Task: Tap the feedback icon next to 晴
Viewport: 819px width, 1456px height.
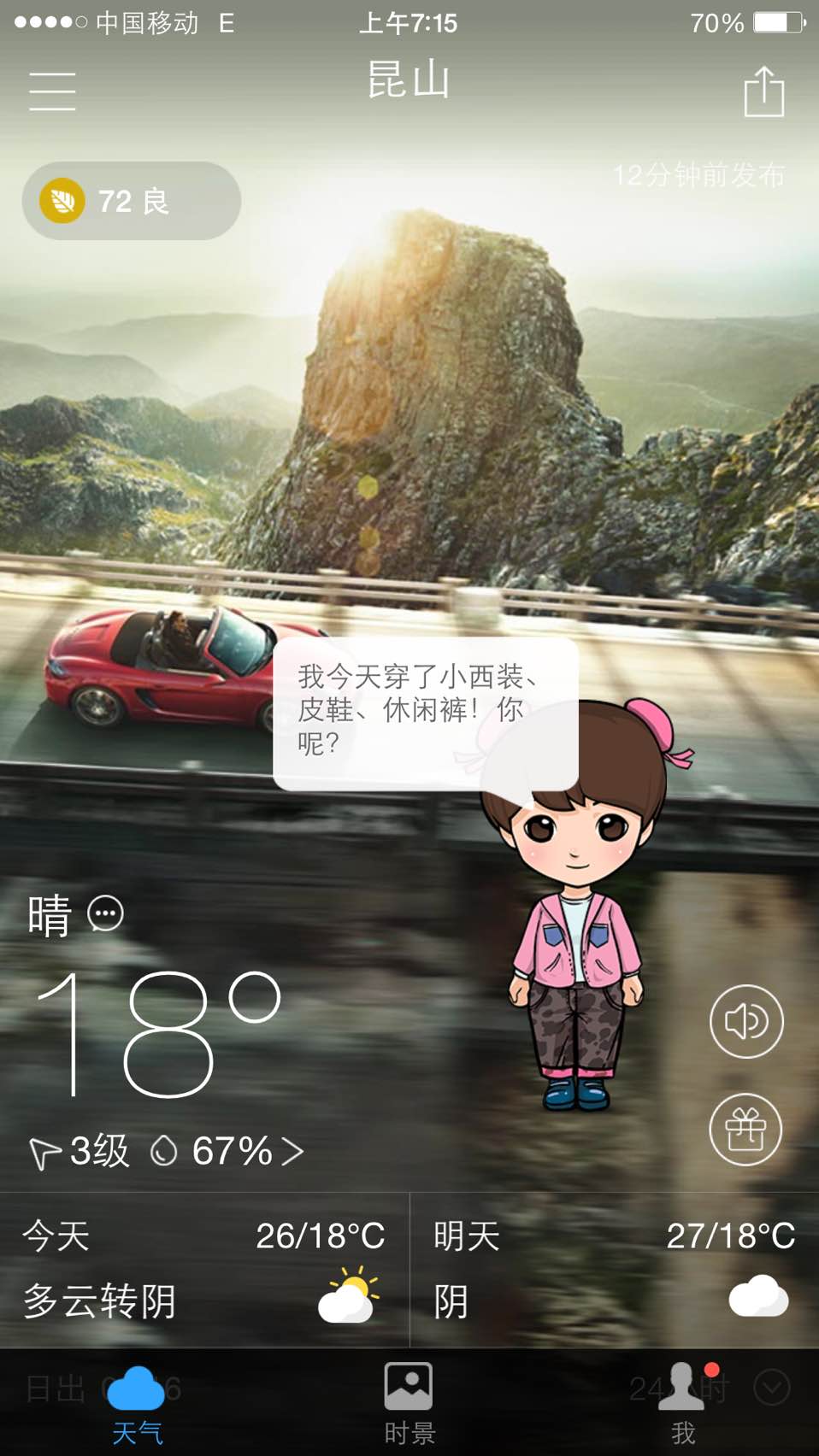Action: (105, 914)
